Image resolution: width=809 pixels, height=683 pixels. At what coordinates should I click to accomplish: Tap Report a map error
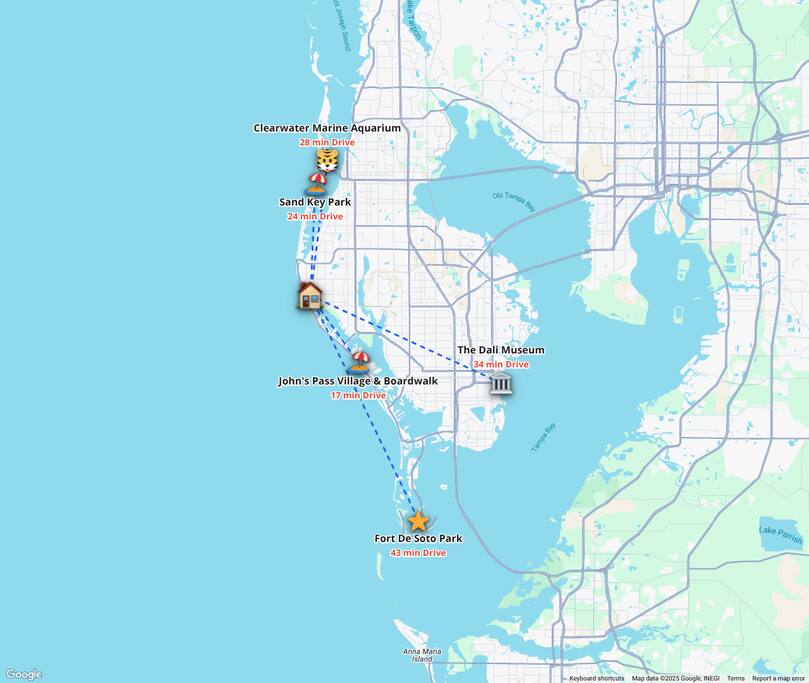778,678
